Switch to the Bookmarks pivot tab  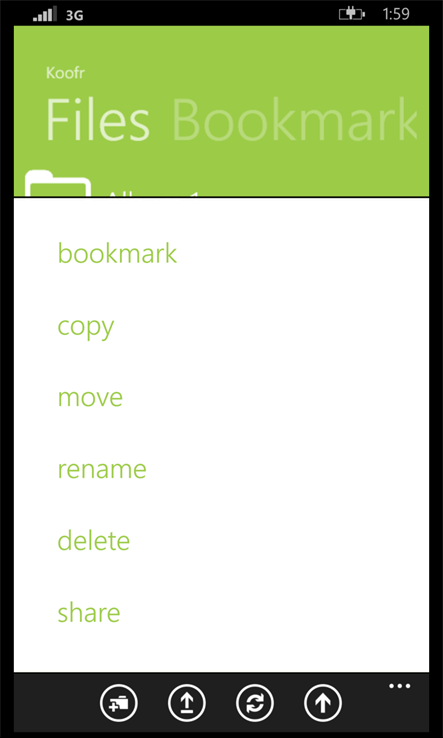295,119
